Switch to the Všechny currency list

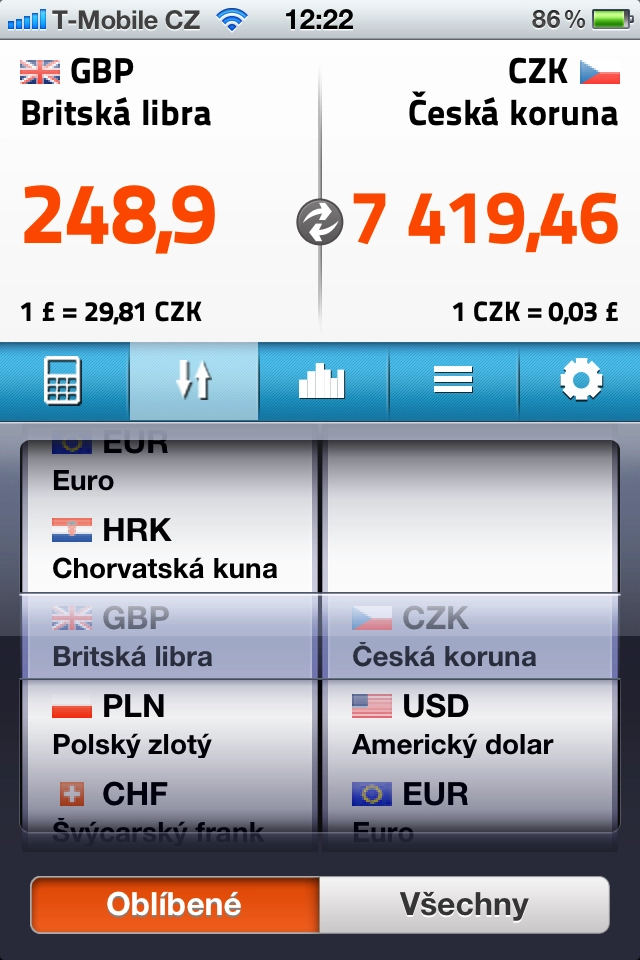pyautogui.click(x=464, y=905)
